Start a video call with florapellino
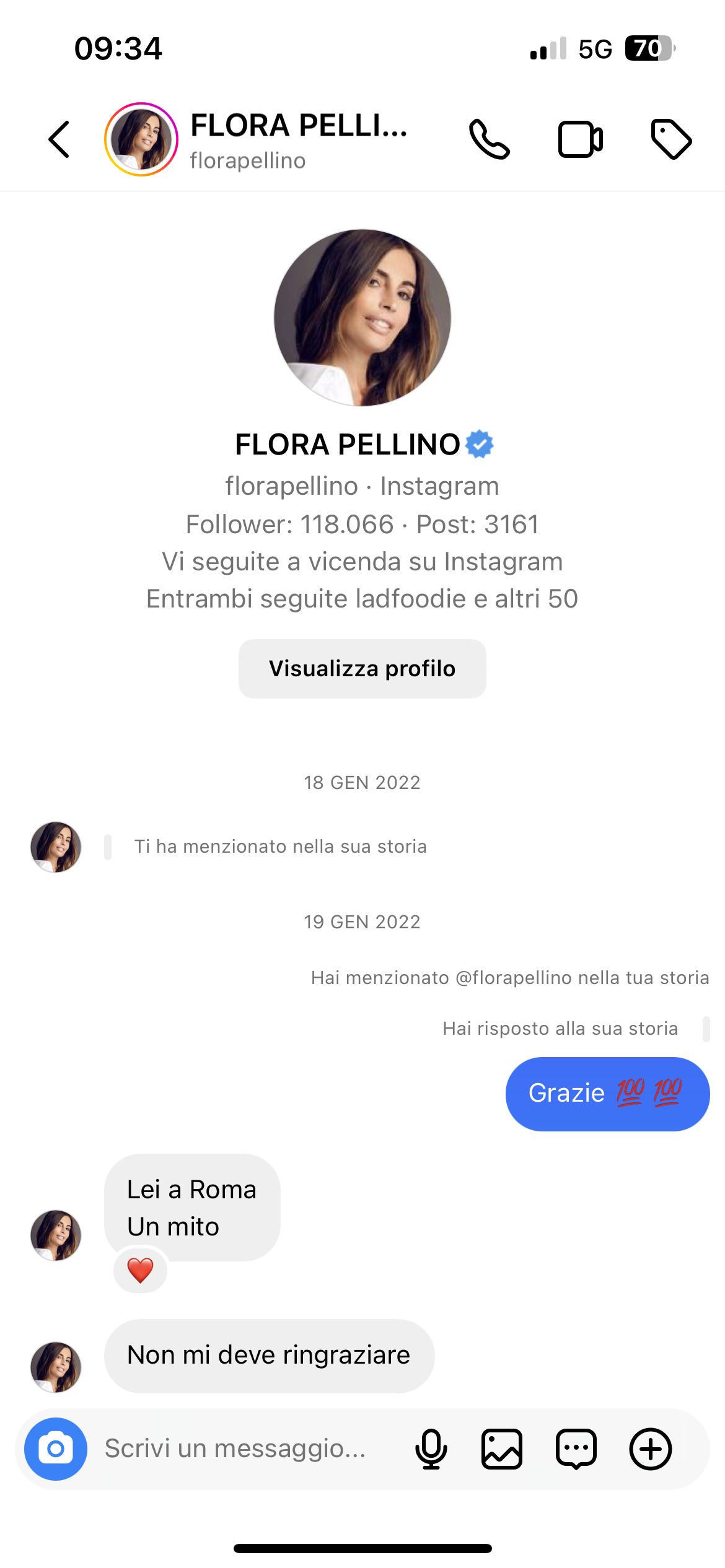The image size is (725, 1568). pyautogui.click(x=580, y=139)
